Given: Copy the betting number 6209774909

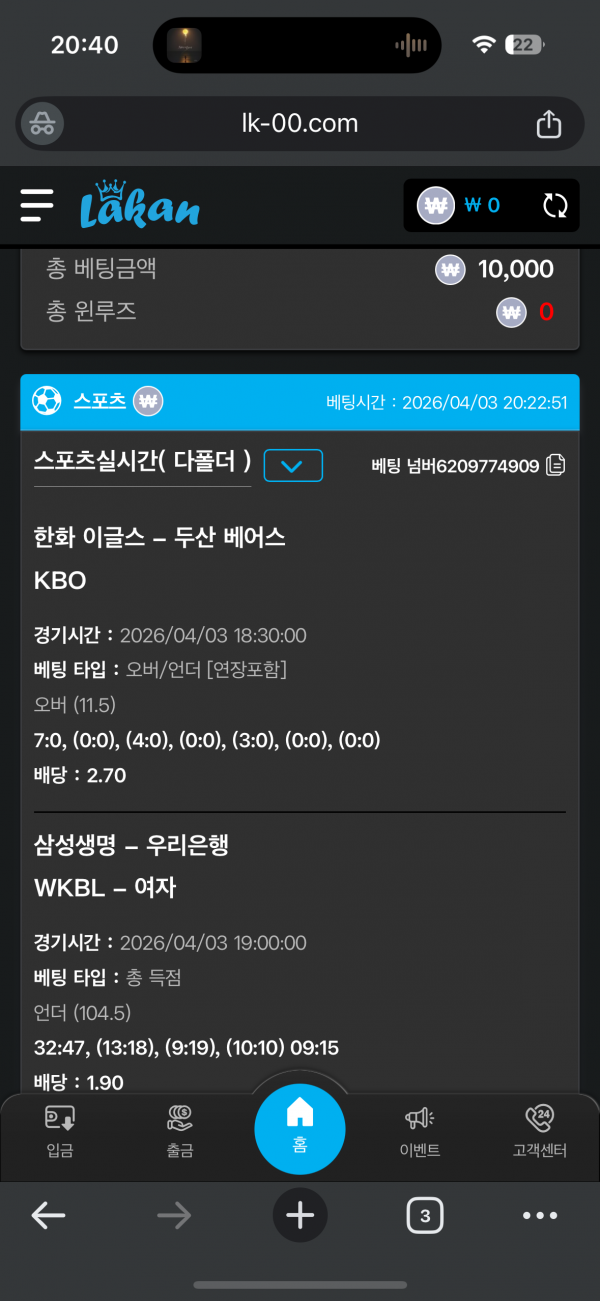Looking at the screenshot, I should coord(556,465).
